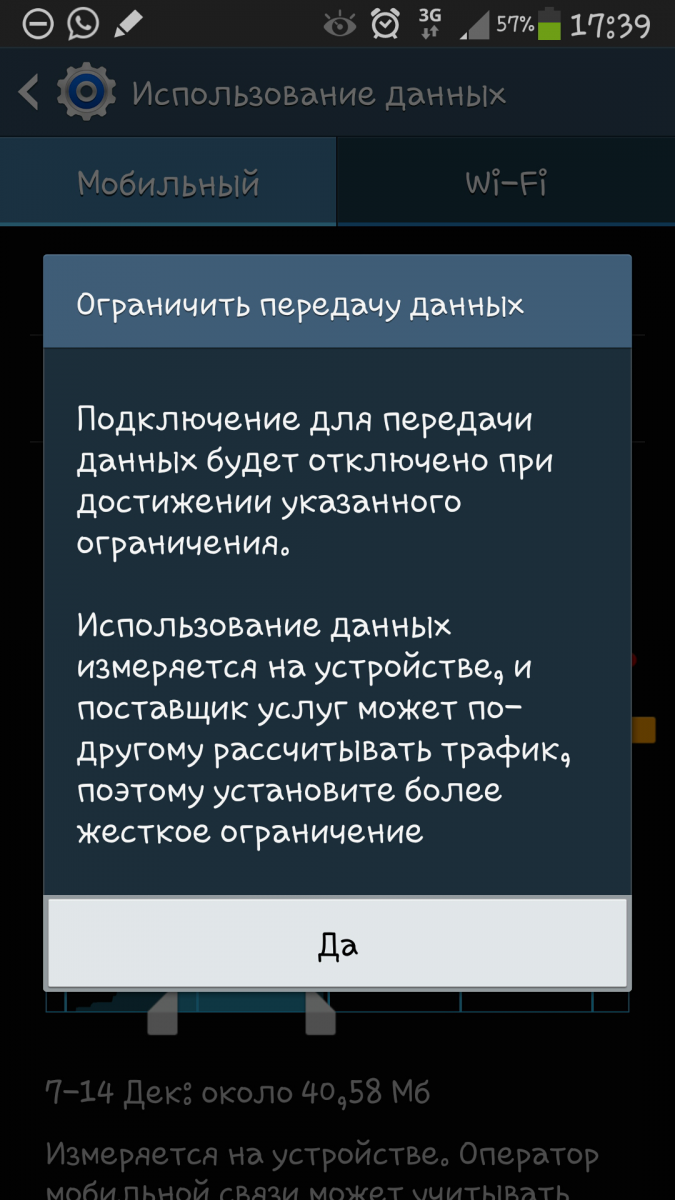
Task: Switch to the Wi-Fi tab
Action: pyautogui.click(x=506, y=183)
